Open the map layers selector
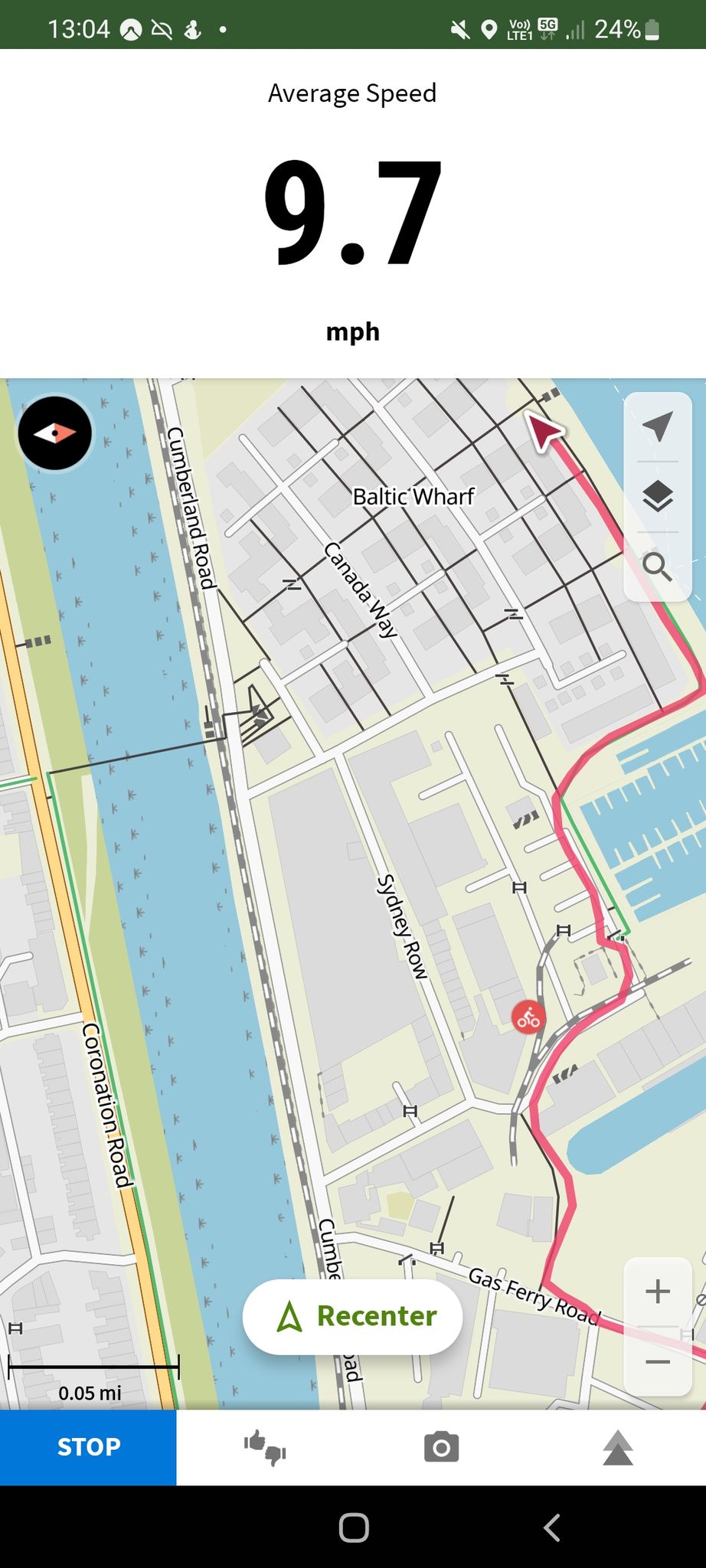The width and height of the screenshot is (706, 1568). click(658, 496)
